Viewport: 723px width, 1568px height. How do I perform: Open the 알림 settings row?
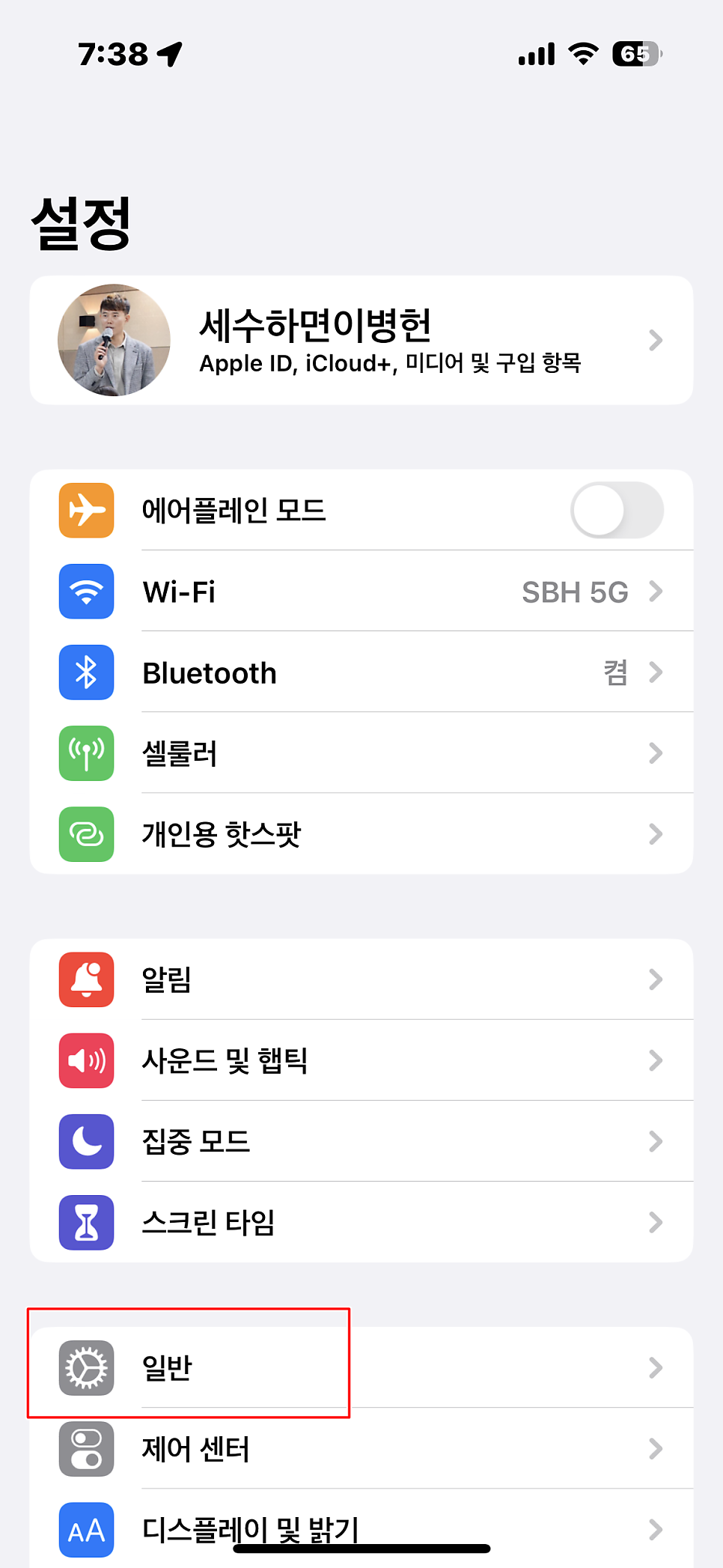tap(361, 979)
